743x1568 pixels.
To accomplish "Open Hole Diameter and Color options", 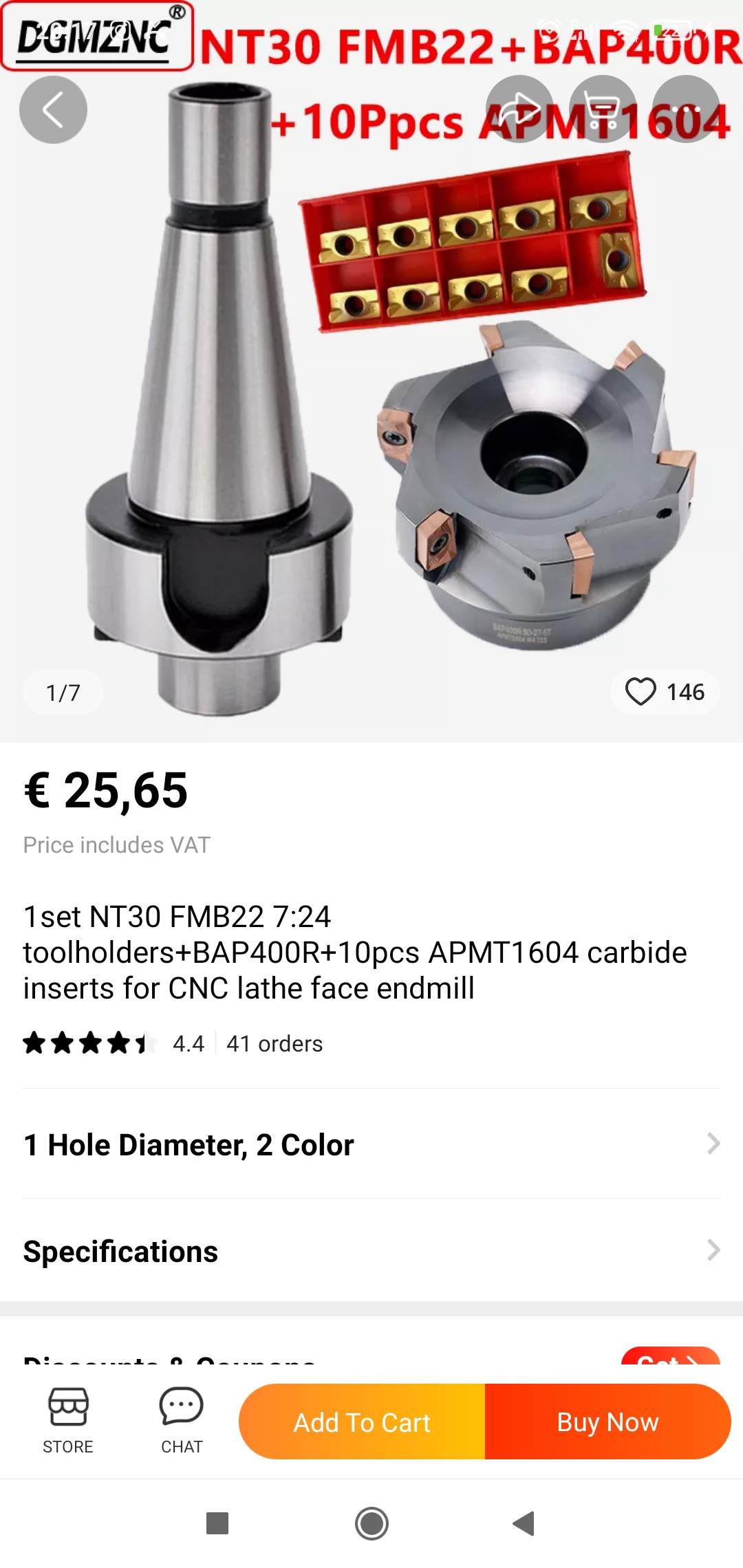I will point(371,1144).
